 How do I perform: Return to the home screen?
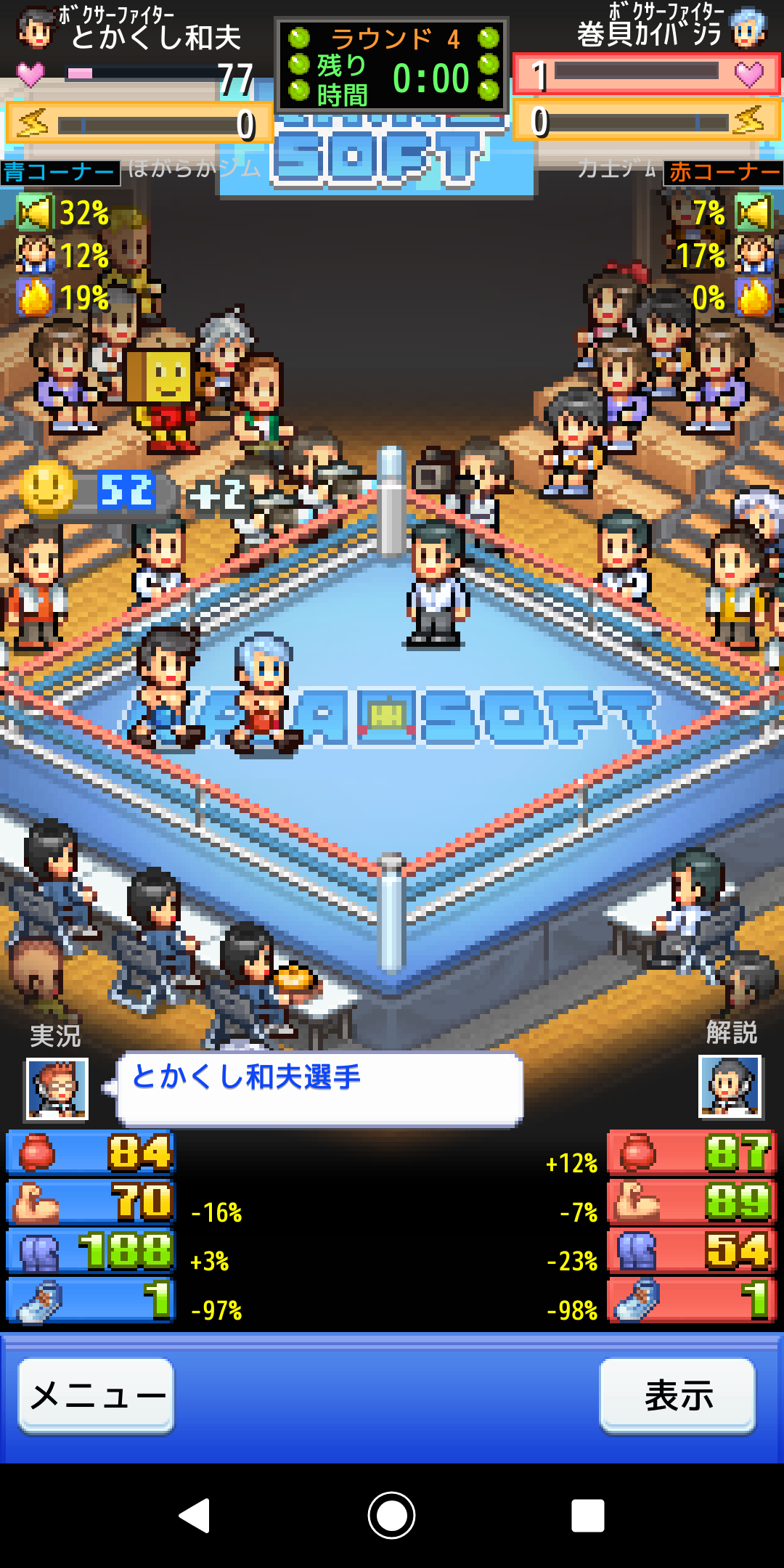392,1516
